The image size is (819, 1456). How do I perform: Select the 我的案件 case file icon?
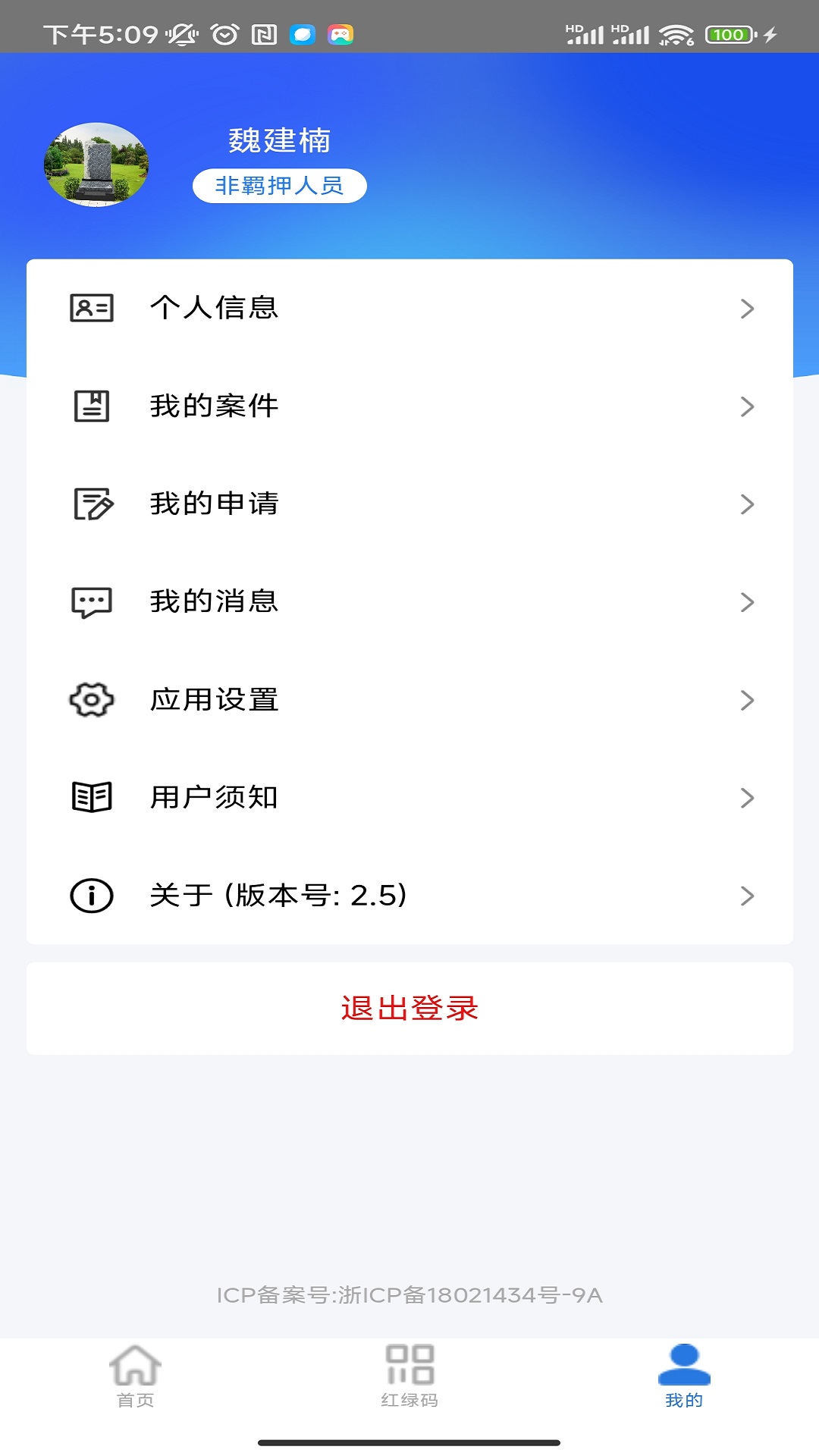tap(90, 406)
